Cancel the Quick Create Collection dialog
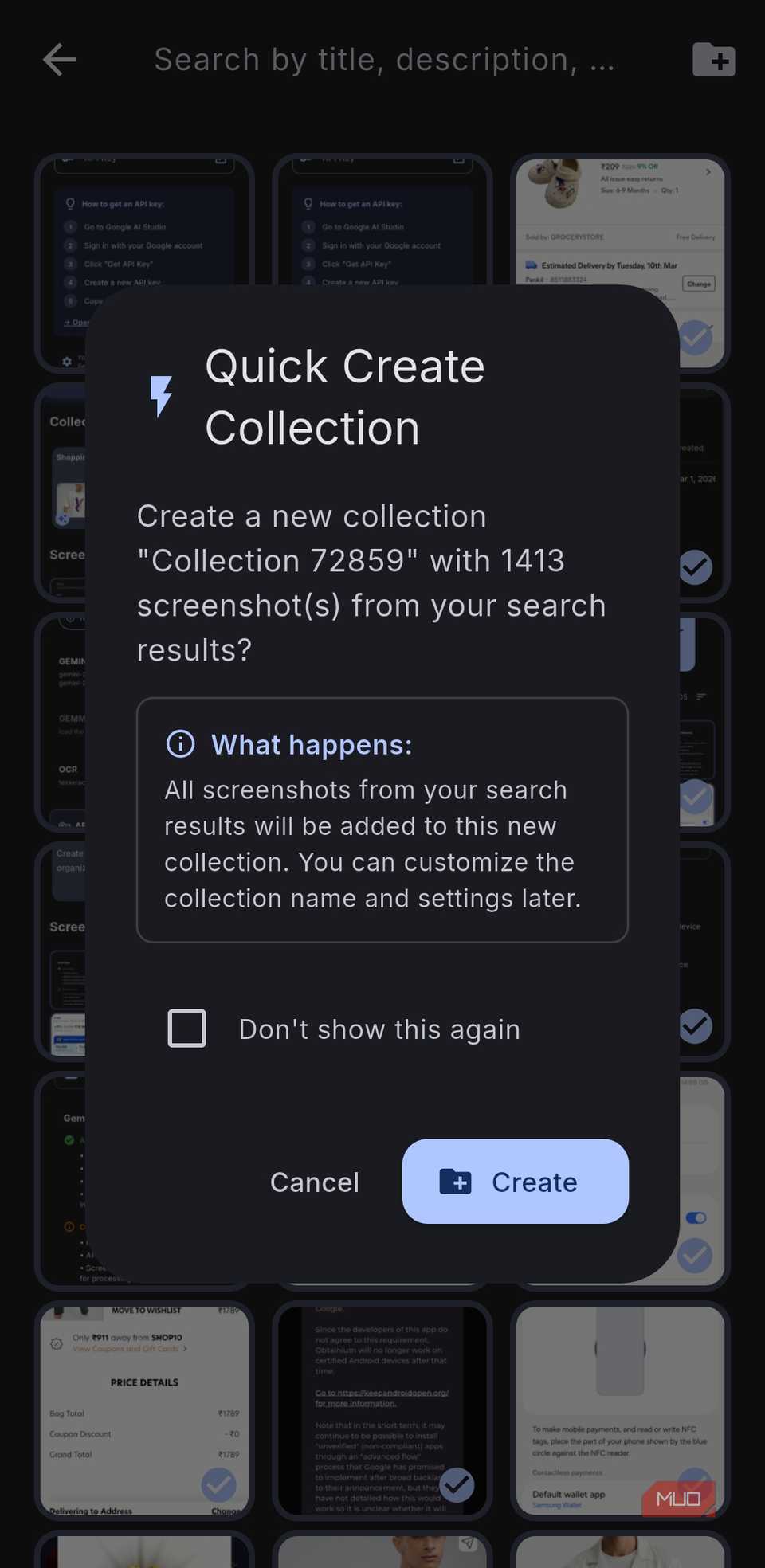Screen dimensions: 765x1568 (x=315, y=1182)
